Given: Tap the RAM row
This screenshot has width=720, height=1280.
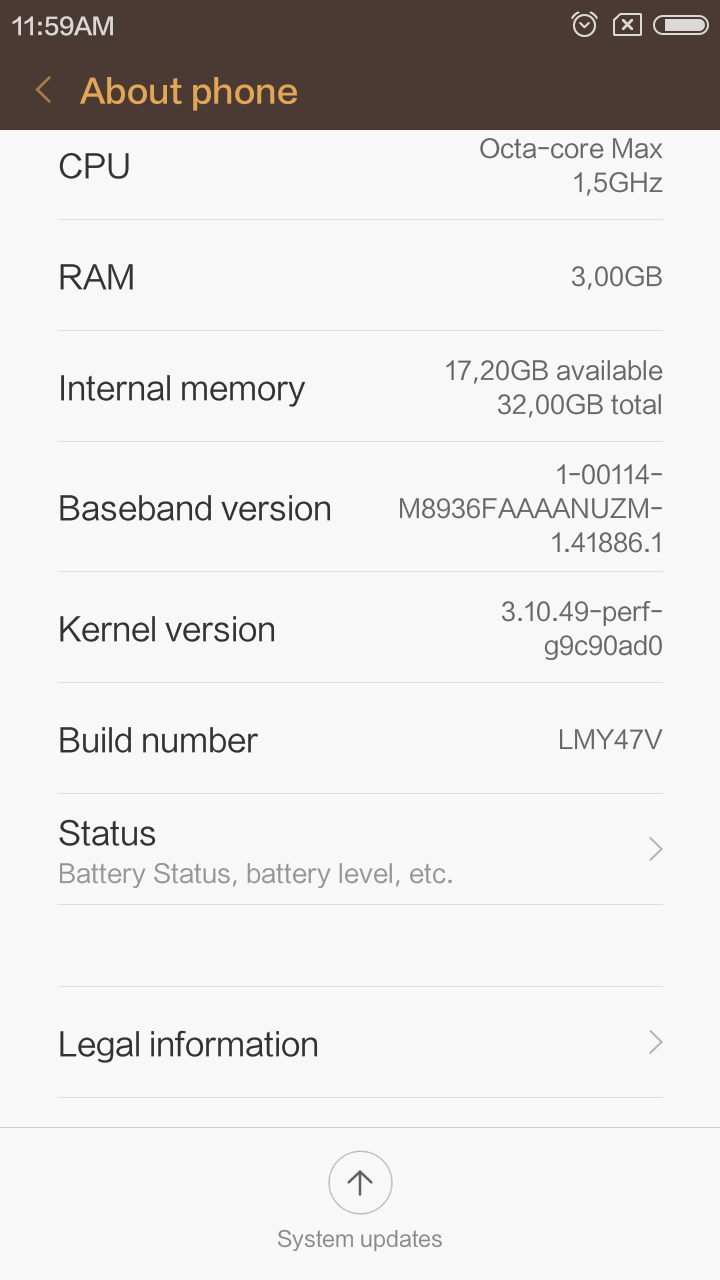Looking at the screenshot, I should (360, 276).
